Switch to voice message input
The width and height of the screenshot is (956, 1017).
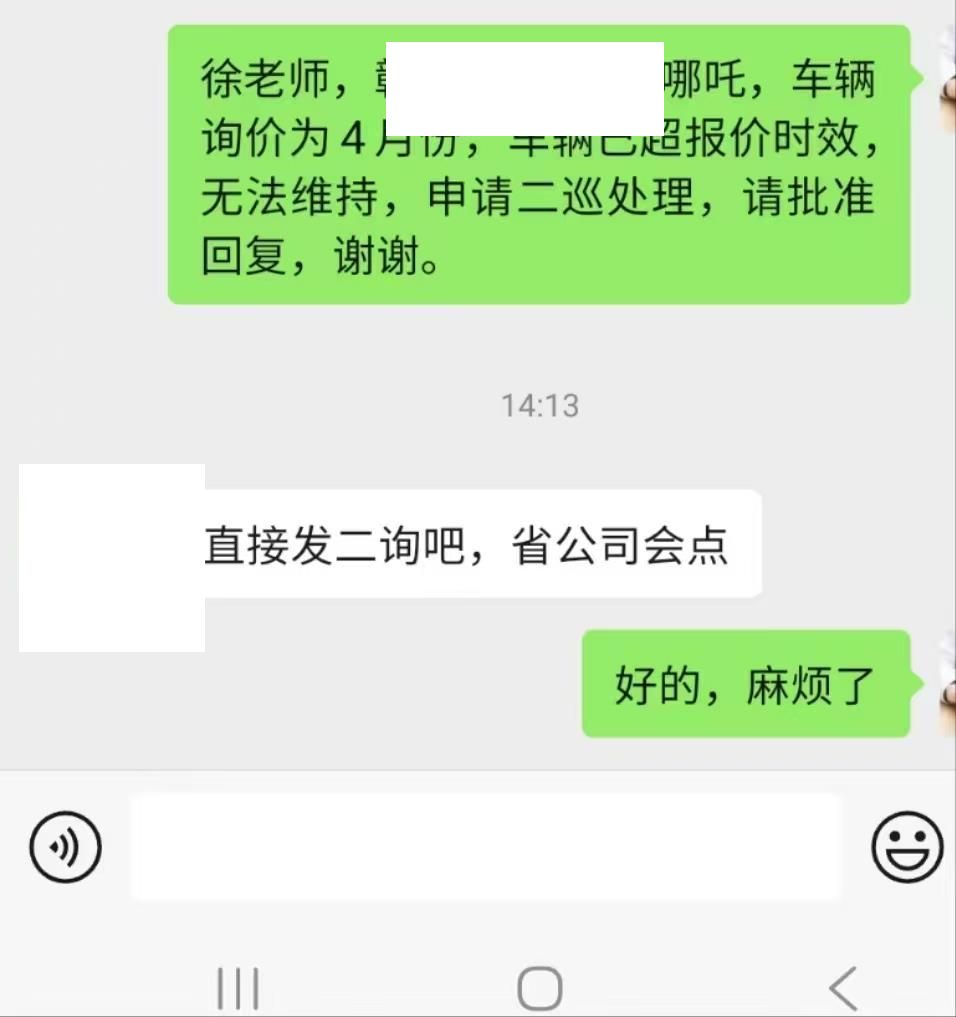coord(65,847)
